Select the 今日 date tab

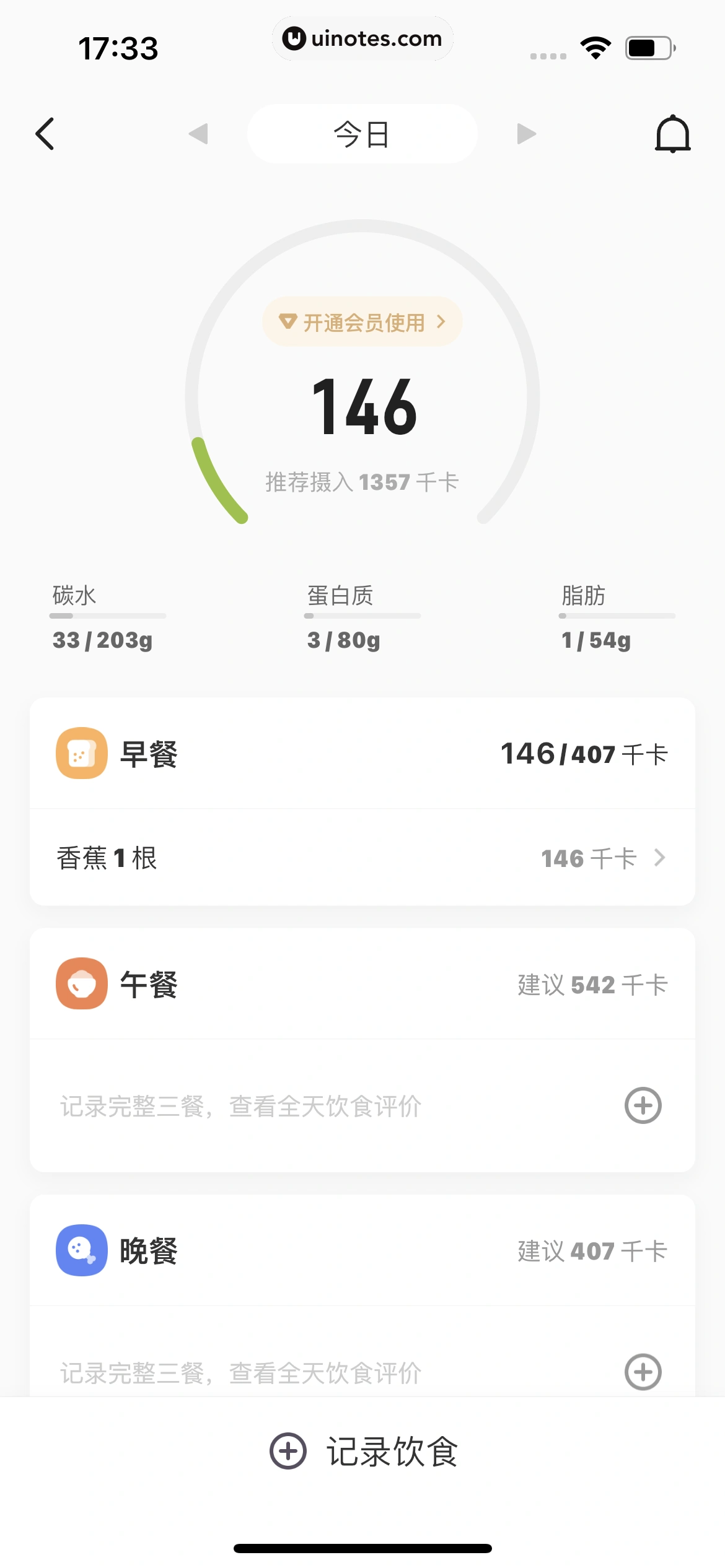click(x=361, y=134)
